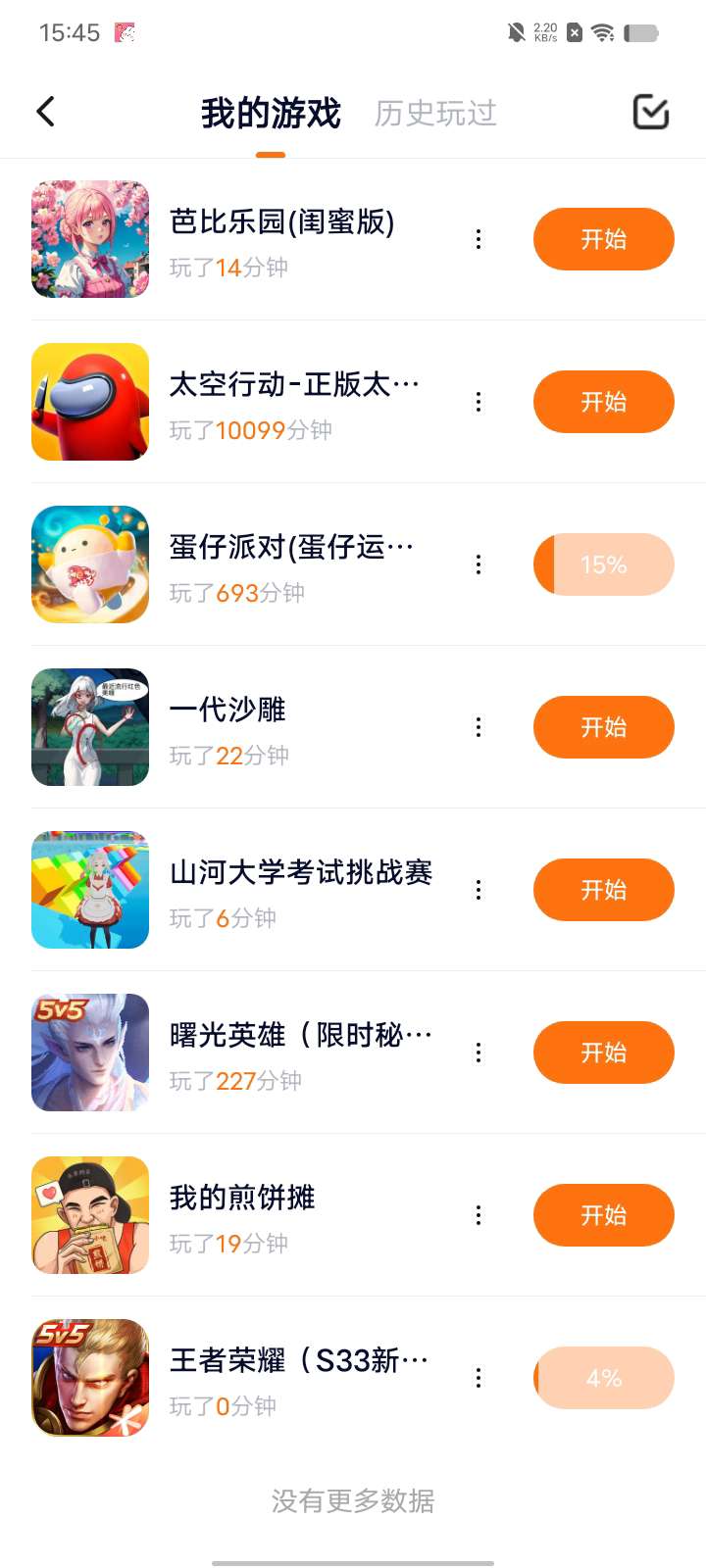Tap the 15% progress button for 蛋仔派对
The height and width of the screenshot is (1568, 706).
click(x=603, y=564)
